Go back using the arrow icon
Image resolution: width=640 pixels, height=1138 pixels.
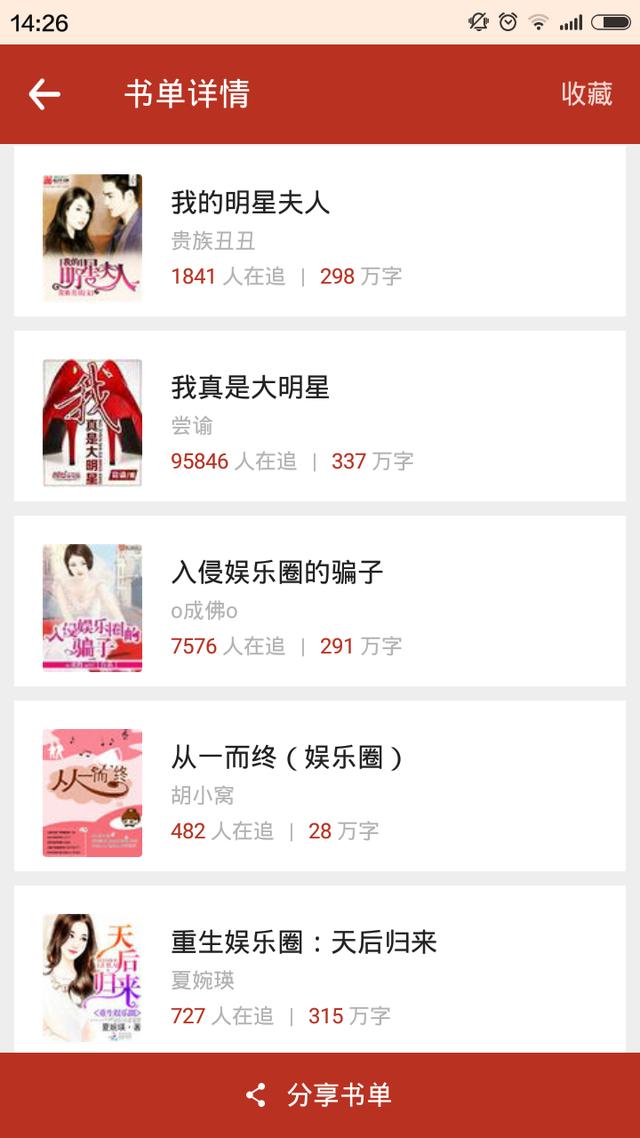point(45,94)
